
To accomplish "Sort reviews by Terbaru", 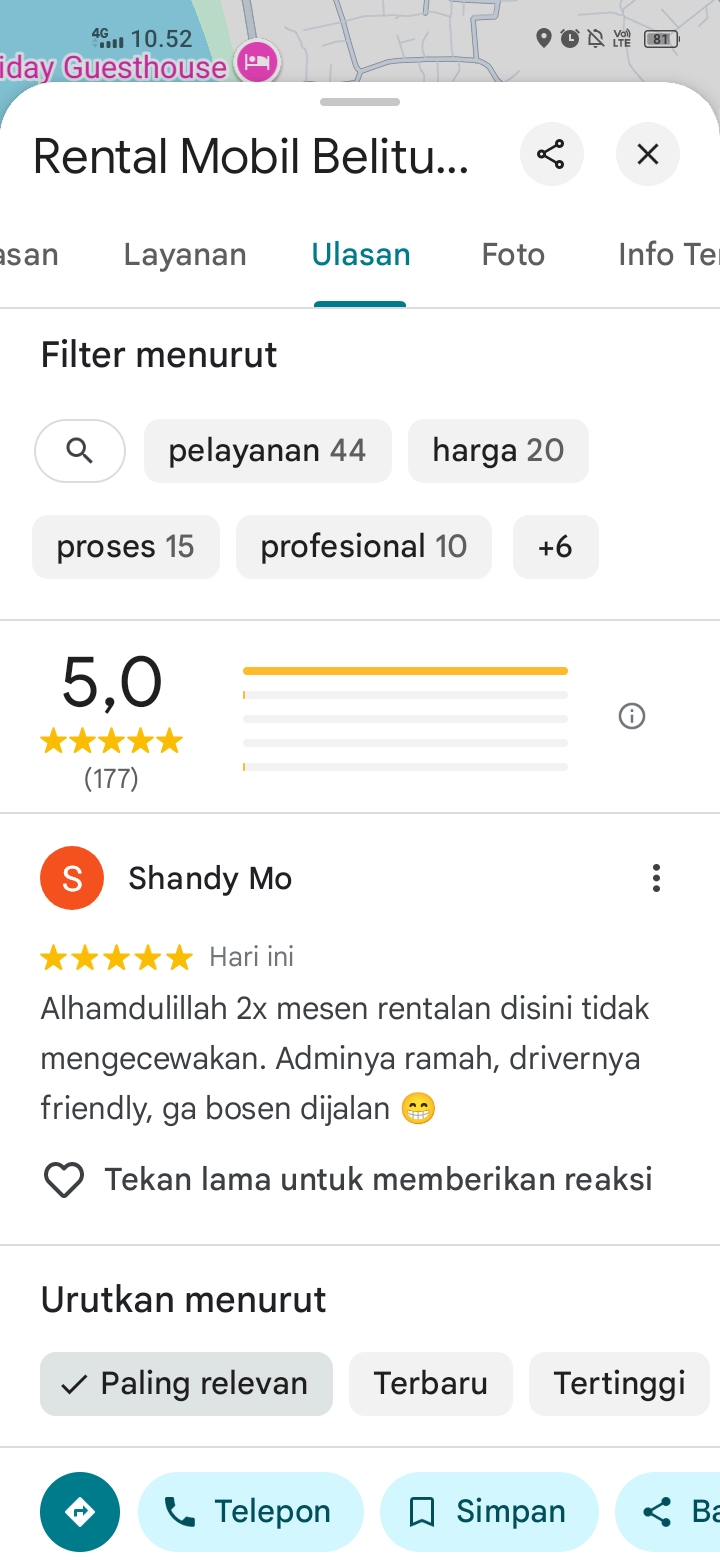I will pyautogui.click(x=431, y=1384).
